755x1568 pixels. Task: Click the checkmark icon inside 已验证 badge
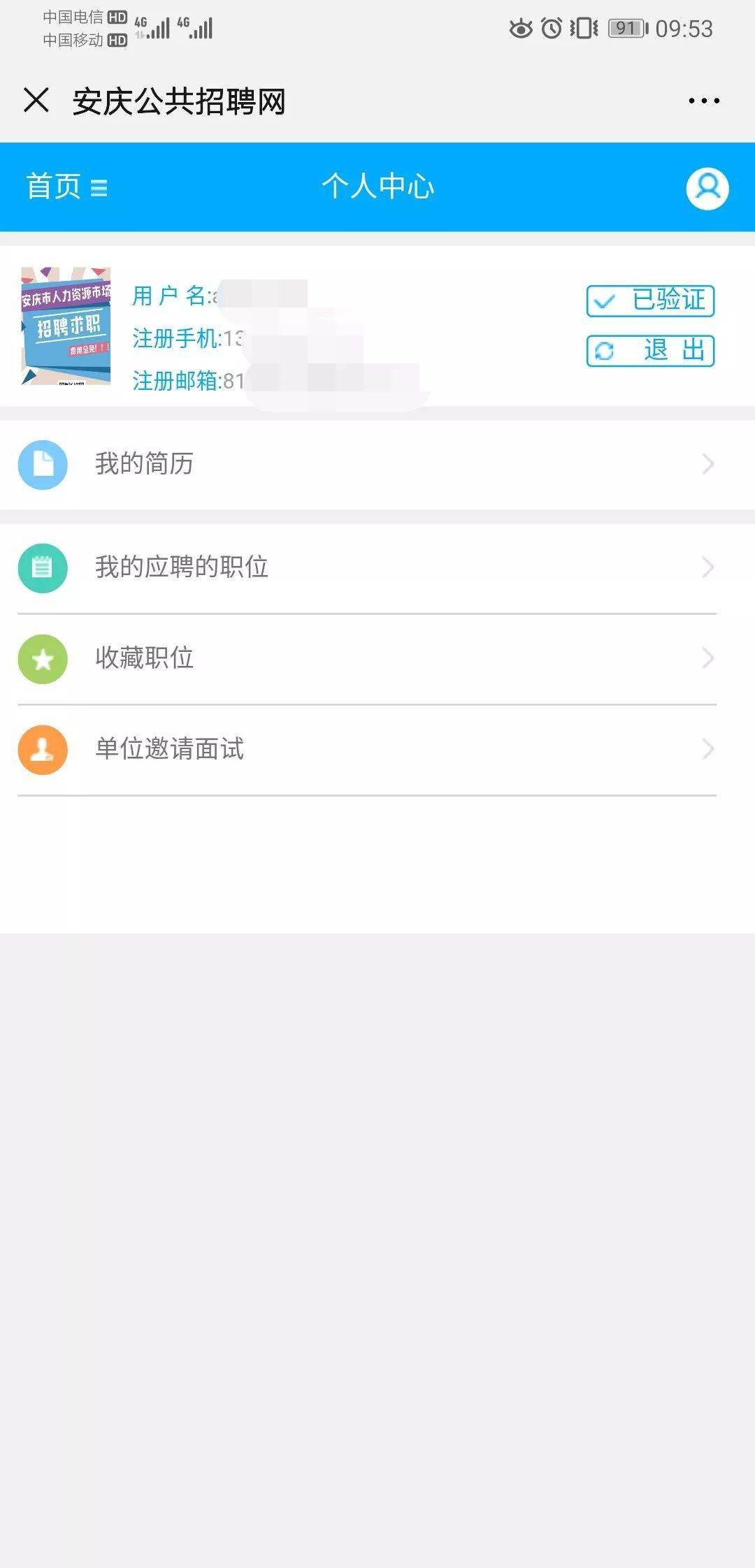tap(604, 300)
